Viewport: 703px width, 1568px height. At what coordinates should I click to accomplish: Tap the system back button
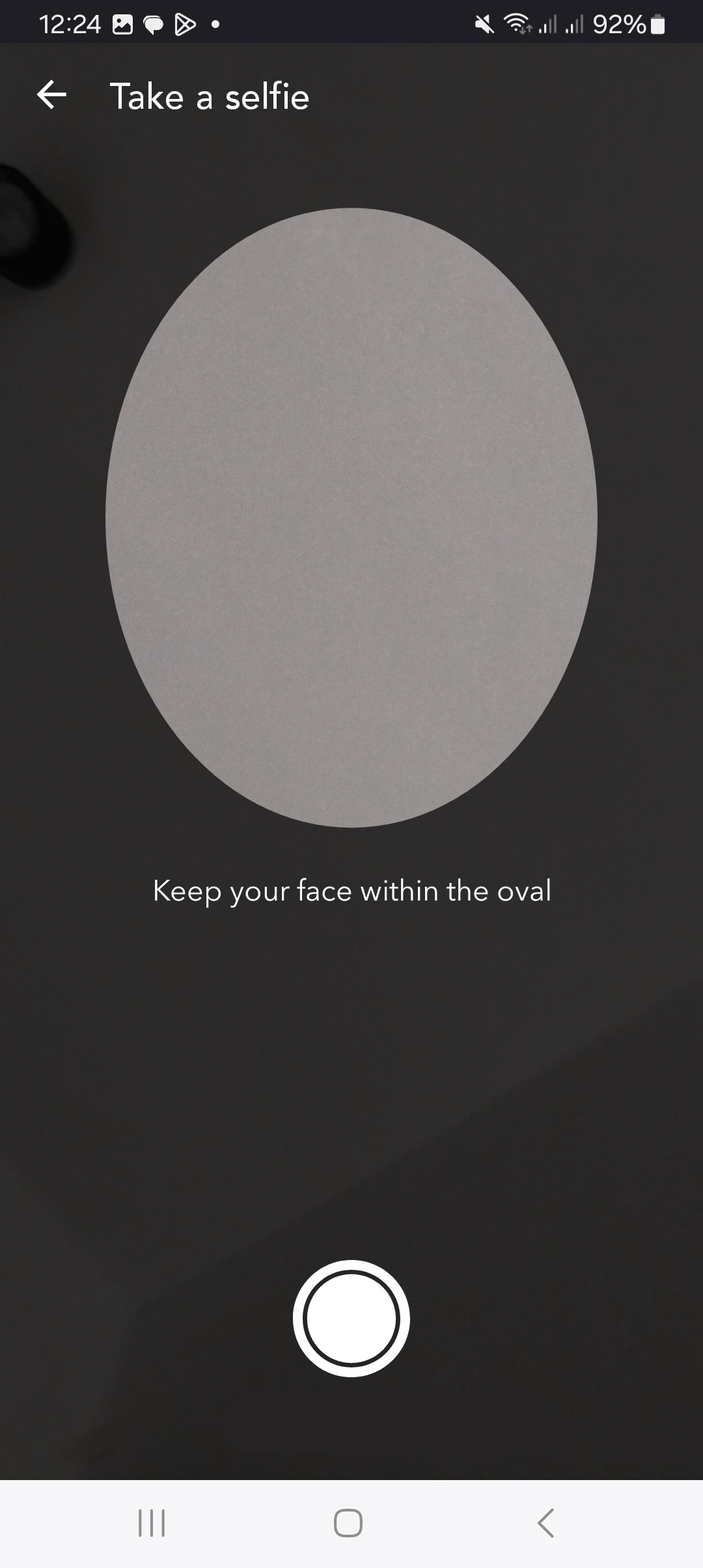tap(545, 1523)
